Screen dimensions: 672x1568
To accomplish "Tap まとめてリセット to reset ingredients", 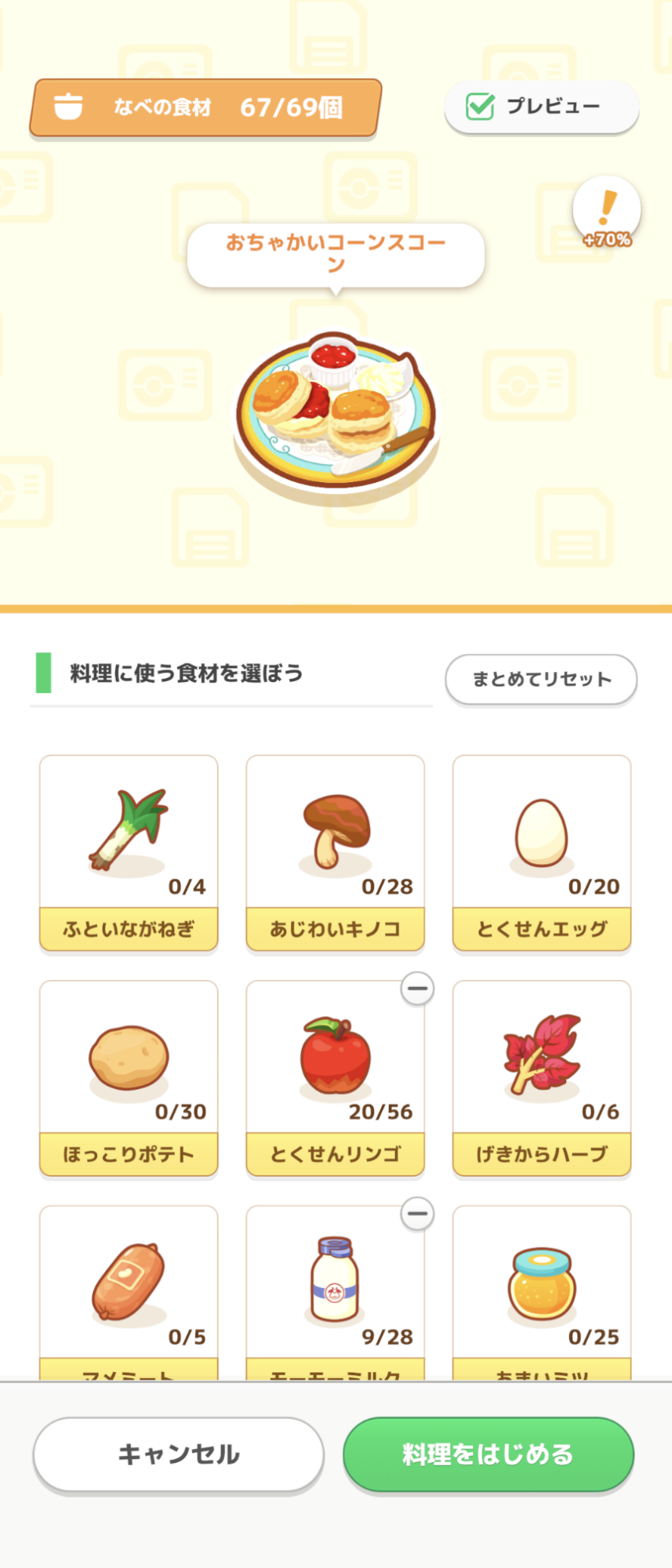I will 540,679.
